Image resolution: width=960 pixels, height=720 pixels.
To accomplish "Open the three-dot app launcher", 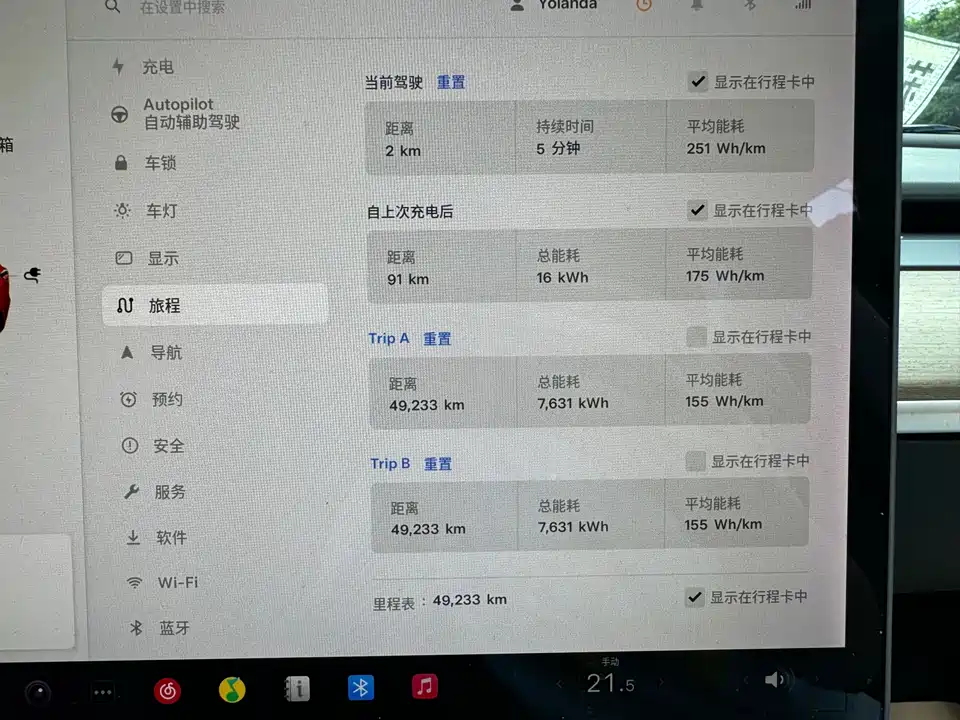I will 103,691.
